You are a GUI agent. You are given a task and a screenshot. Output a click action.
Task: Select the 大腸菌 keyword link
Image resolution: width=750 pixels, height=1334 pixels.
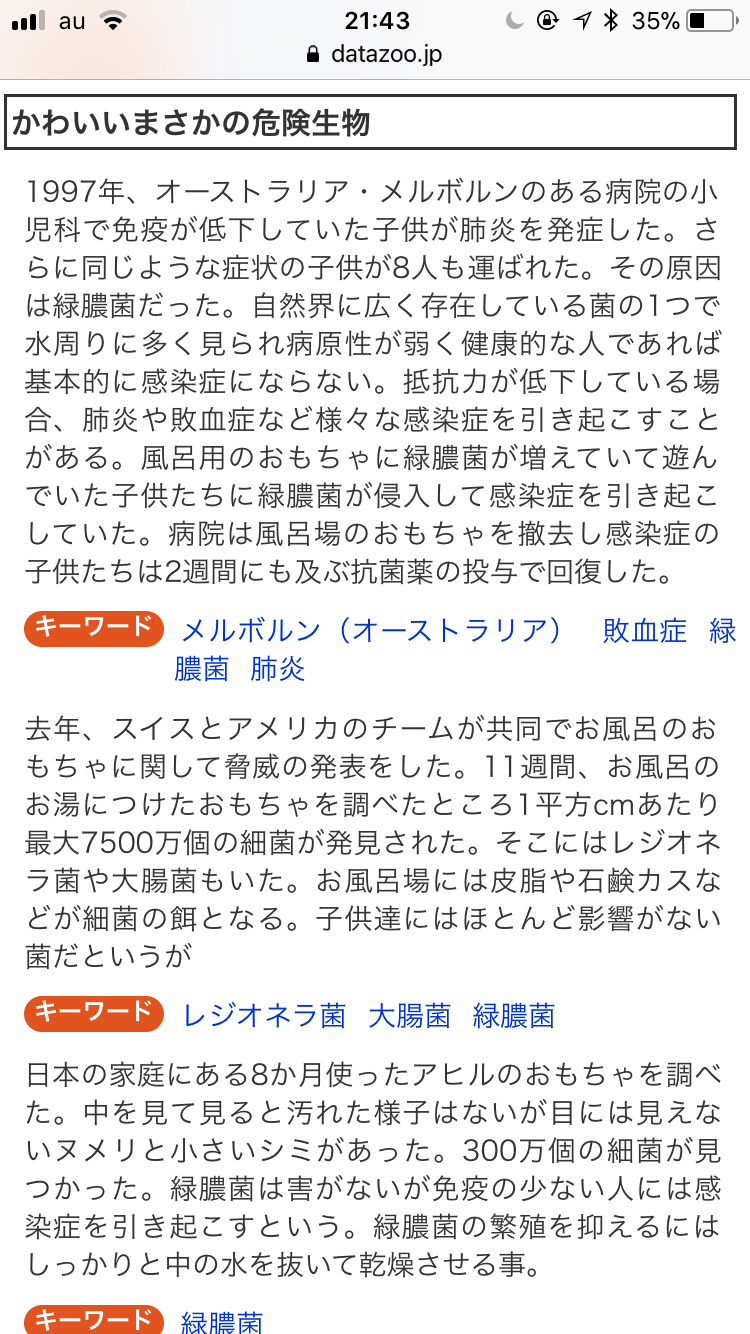click(410, 1016)
